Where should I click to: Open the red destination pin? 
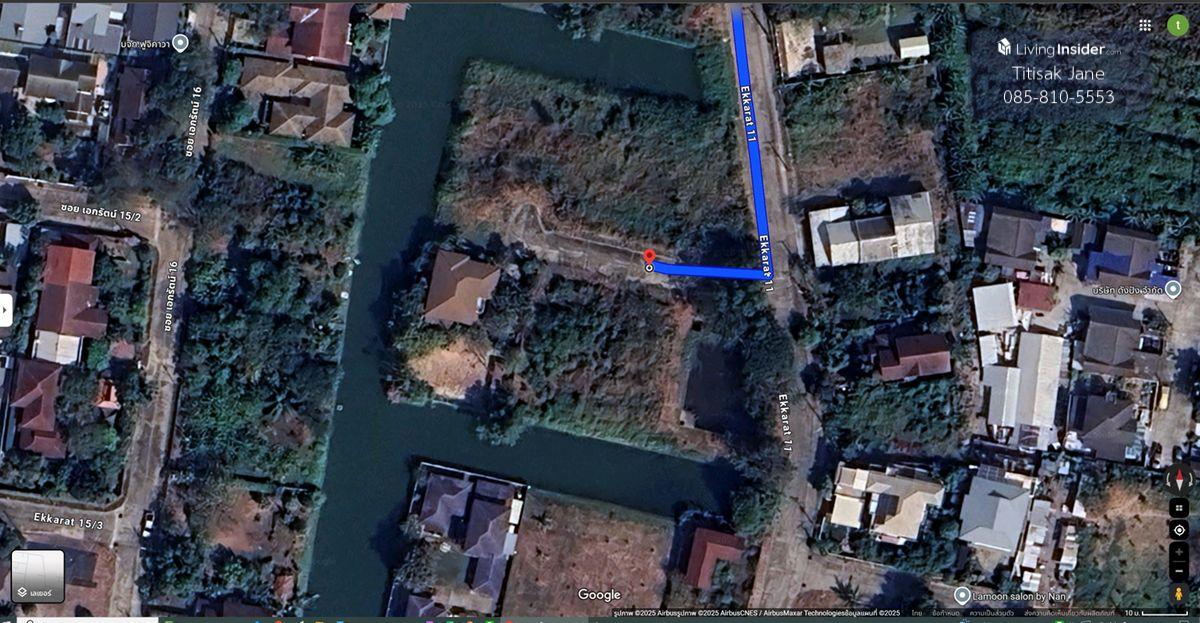coord(649,258)
